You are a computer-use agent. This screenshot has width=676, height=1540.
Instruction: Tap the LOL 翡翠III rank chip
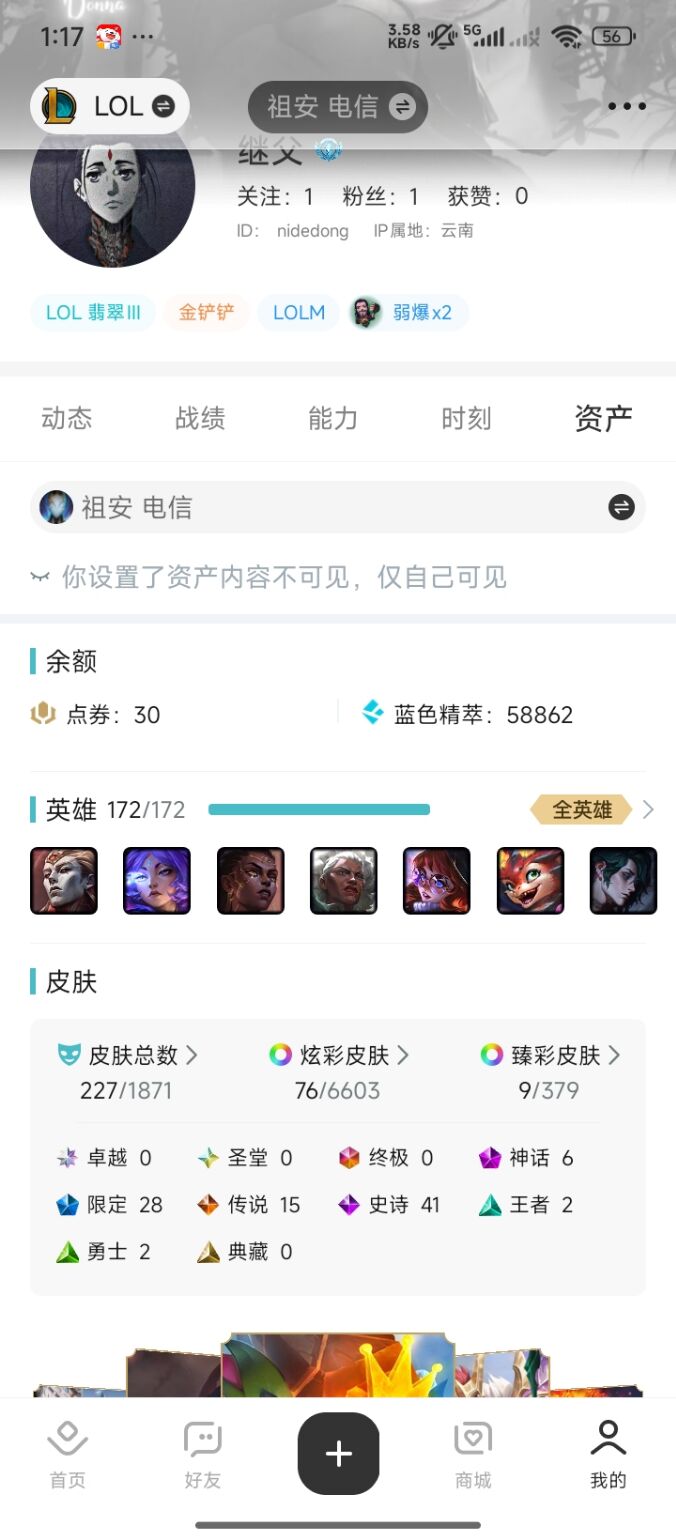coord(93,313)
